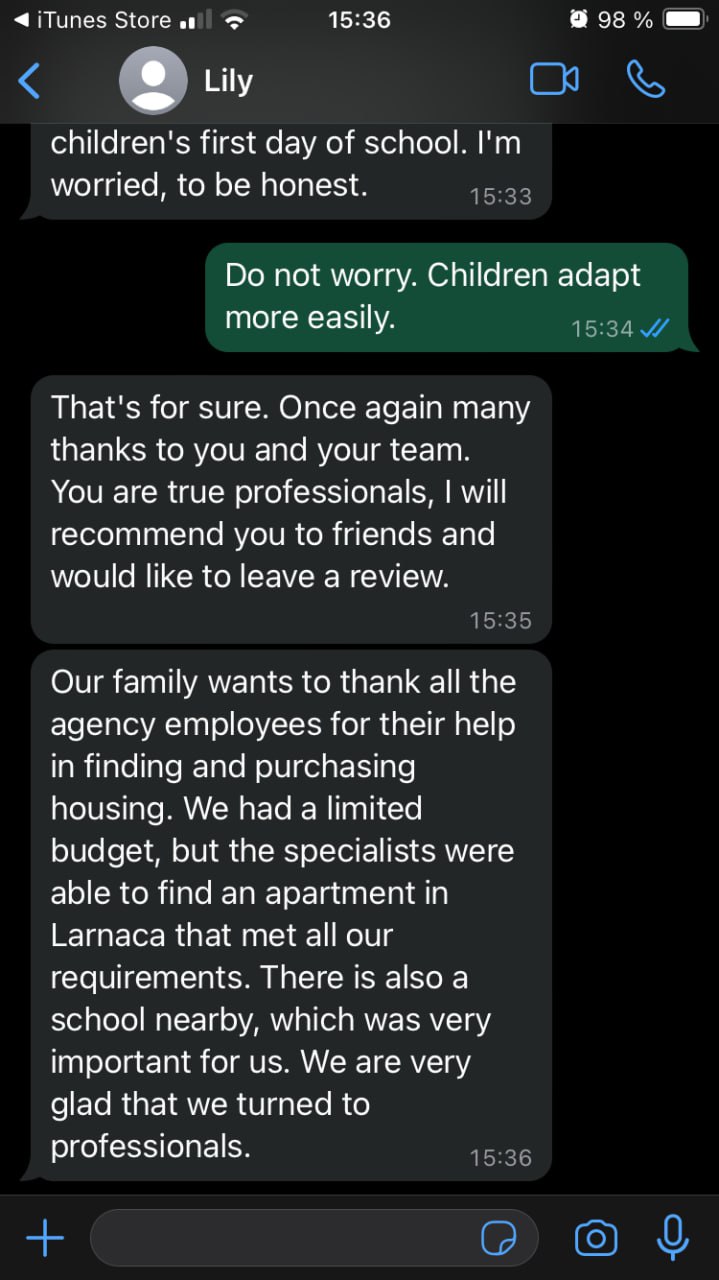Open the camera to take a photo
This screenshot has height=1280, width=719.
[x=596, y=1239]
